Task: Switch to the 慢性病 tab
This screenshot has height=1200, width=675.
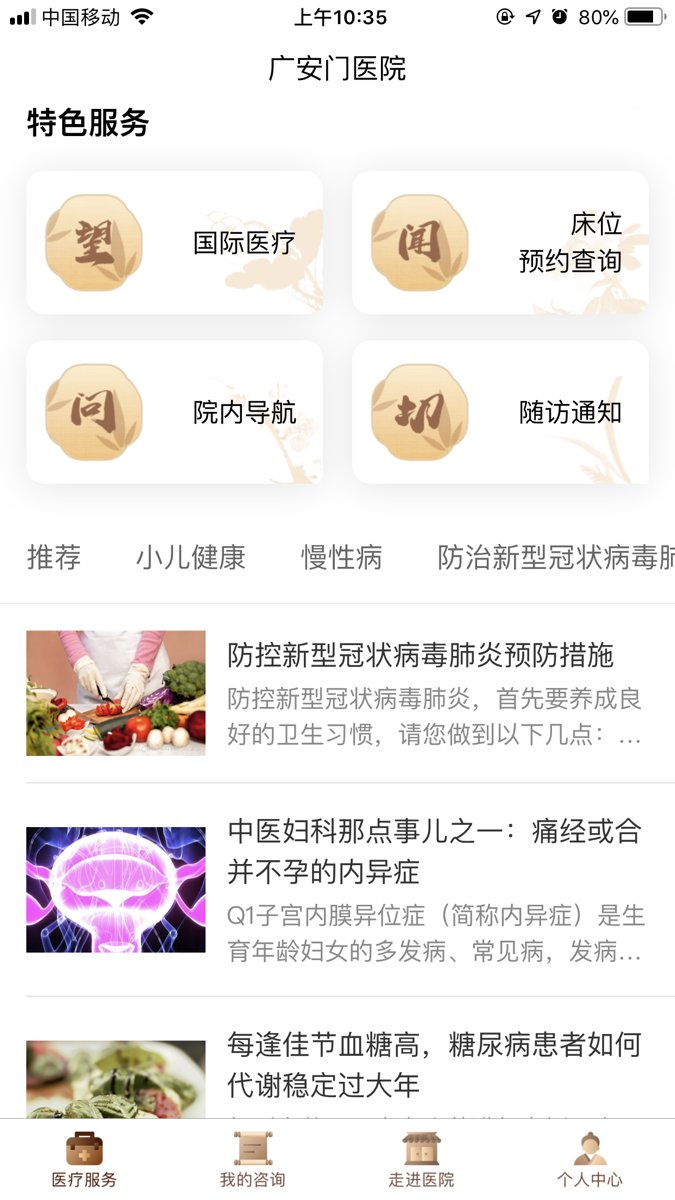Action: 342,557
